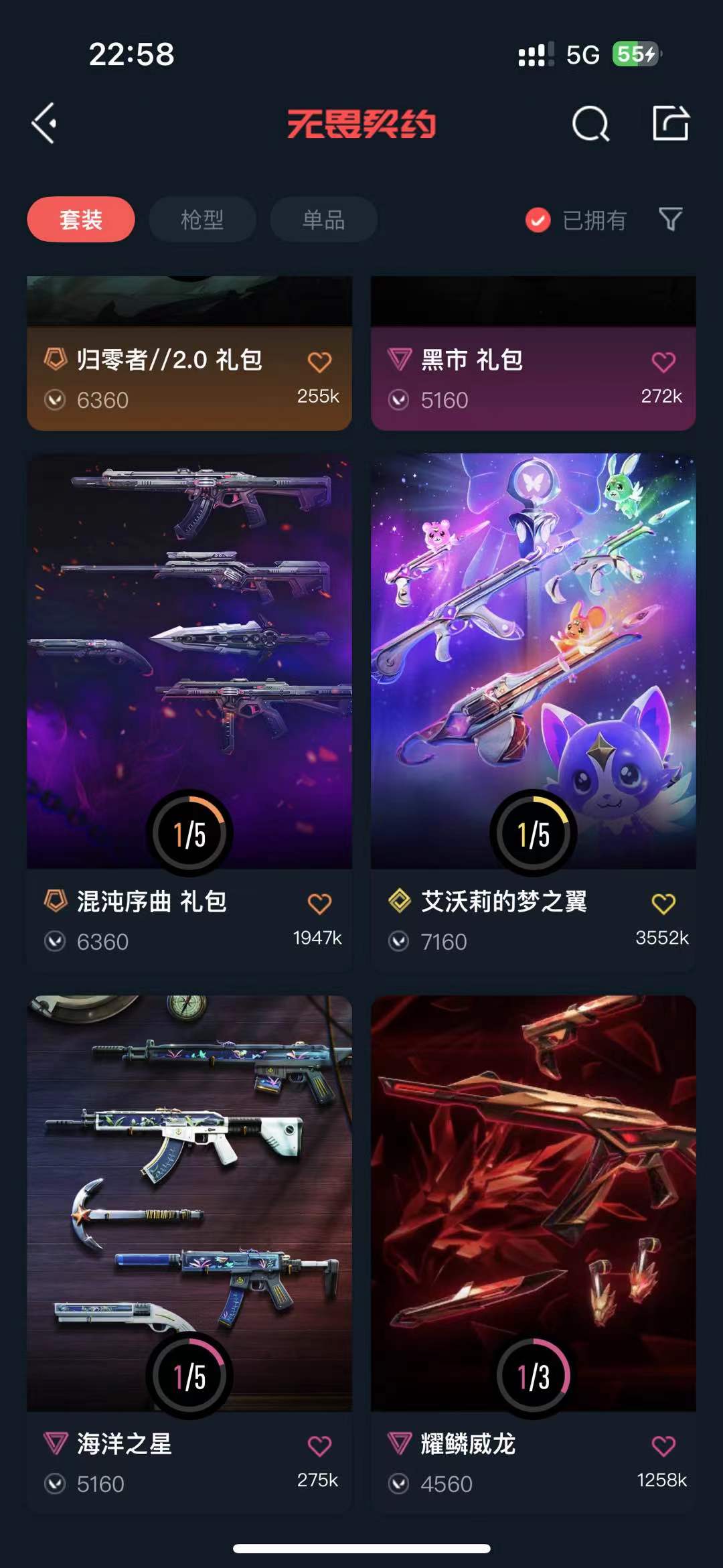Tap the heart on 艾沃莉的梦之翼
The width and height of the screenshot is (723, 1568).
point(663,904)
